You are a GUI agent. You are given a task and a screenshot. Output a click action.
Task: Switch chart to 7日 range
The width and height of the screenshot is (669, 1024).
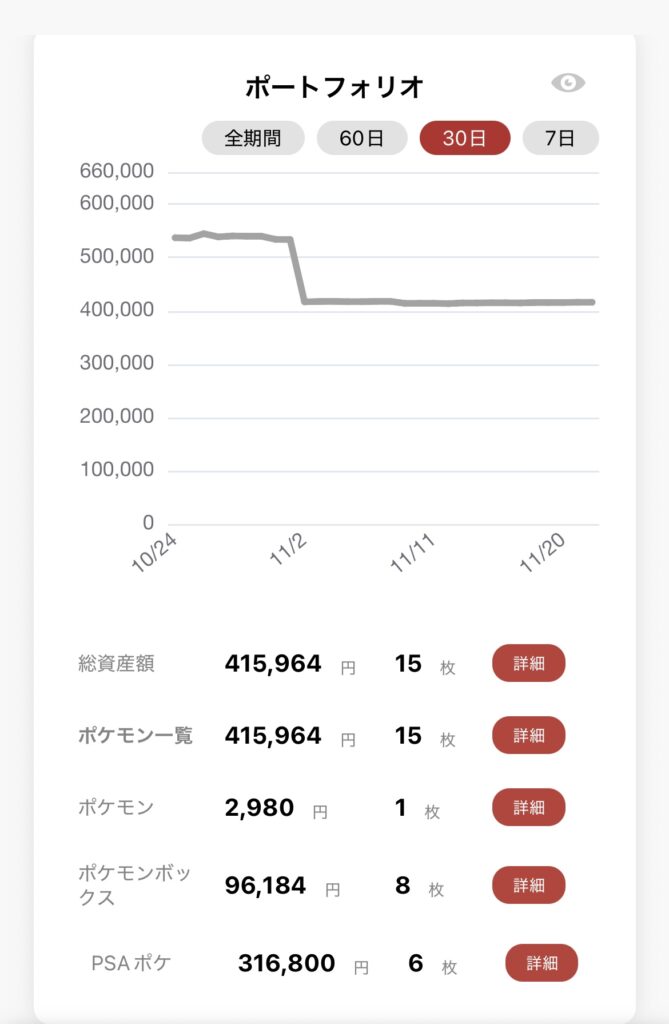(x=560, y=138)
